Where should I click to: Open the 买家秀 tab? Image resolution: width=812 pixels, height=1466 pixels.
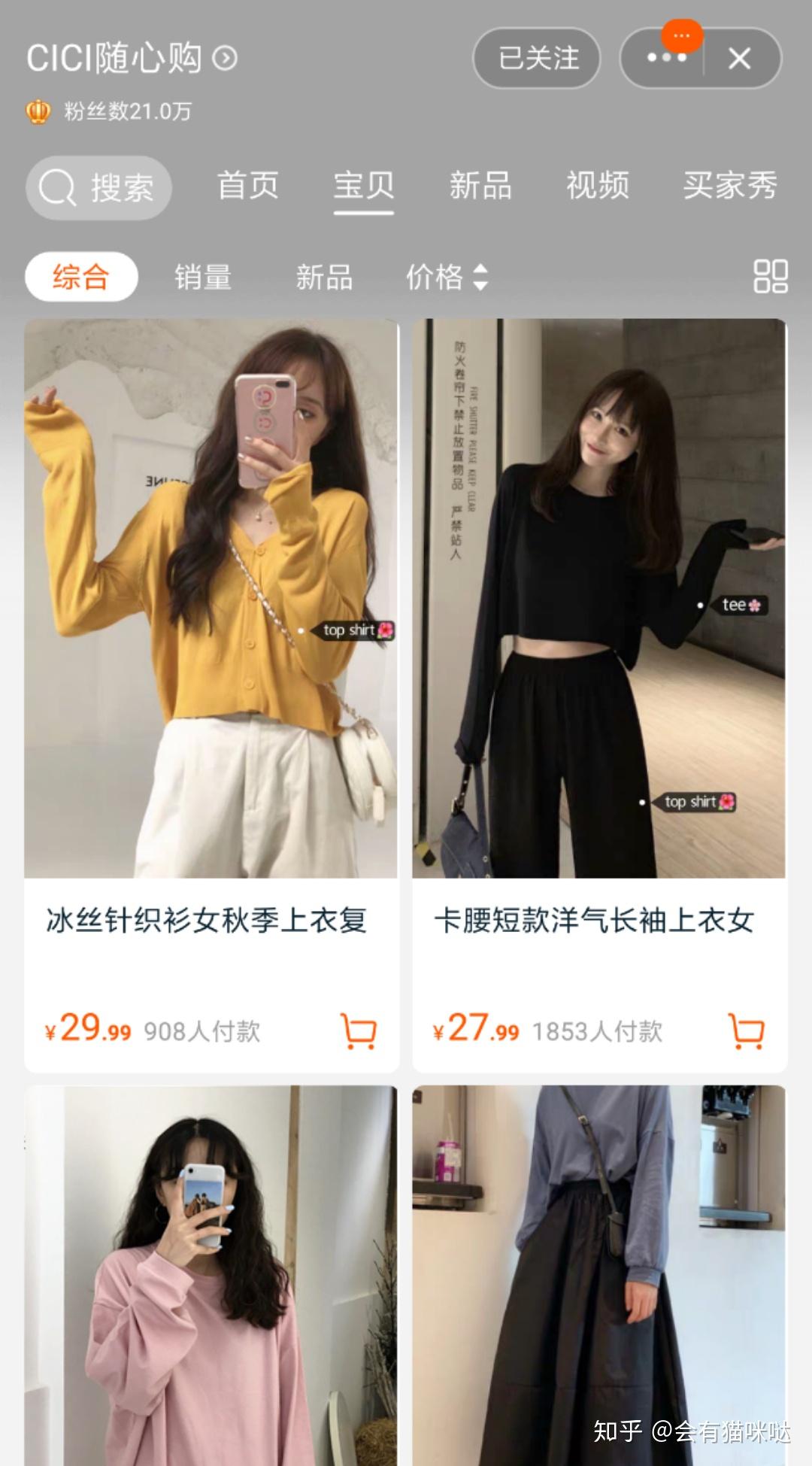(729, 186)
